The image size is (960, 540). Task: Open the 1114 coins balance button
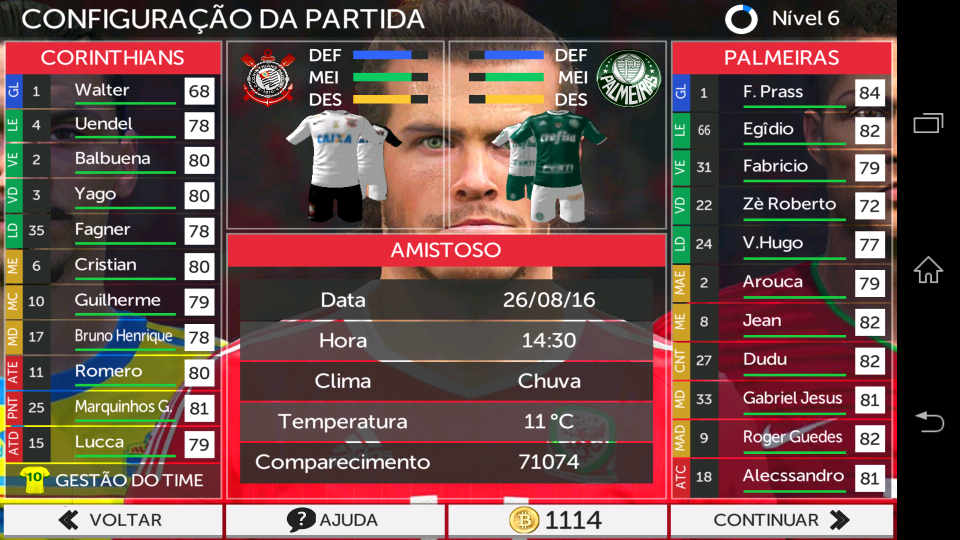[x=556, y=520]
